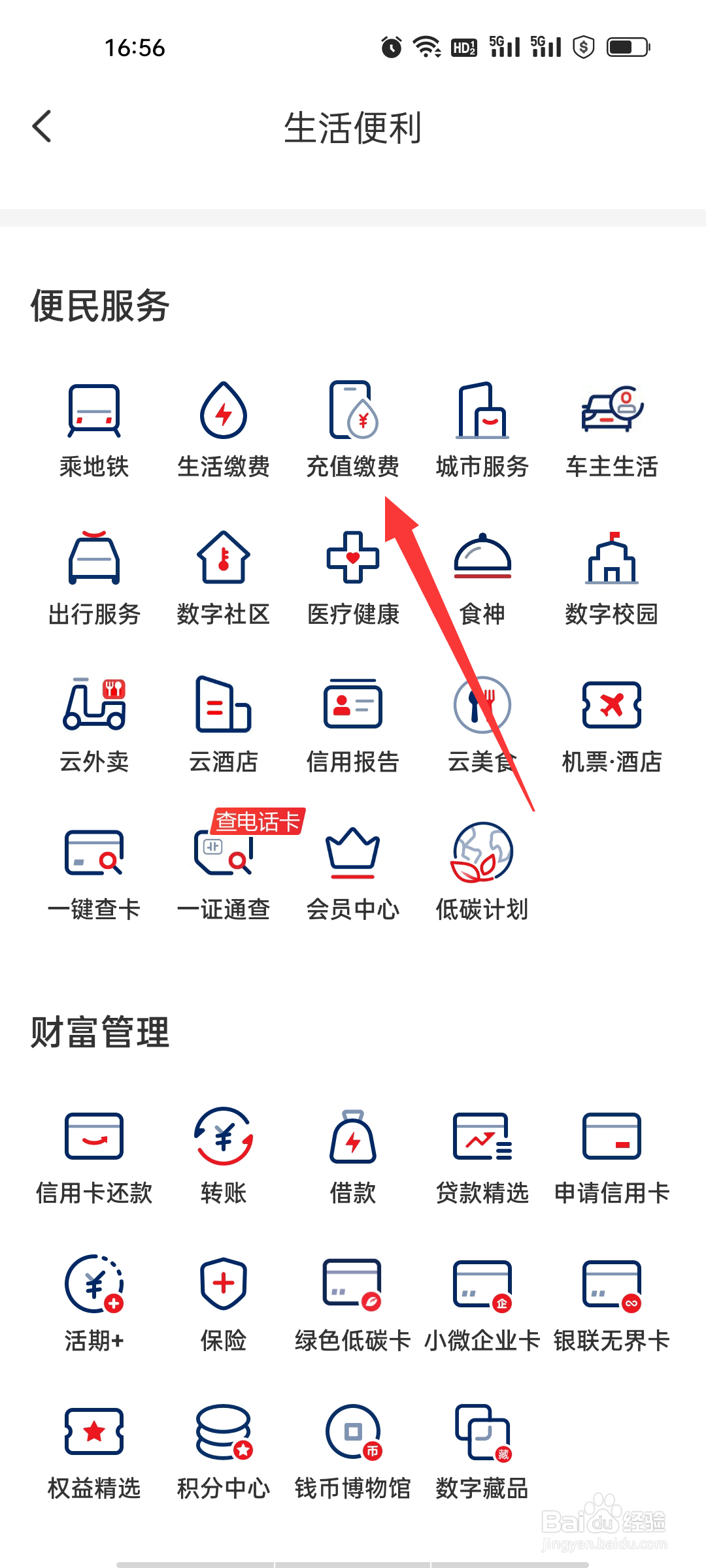This screenshot has width=706, height=1568.
Task: Open 申请信用卡 credit card application
Action: [x=612, y=1150]
